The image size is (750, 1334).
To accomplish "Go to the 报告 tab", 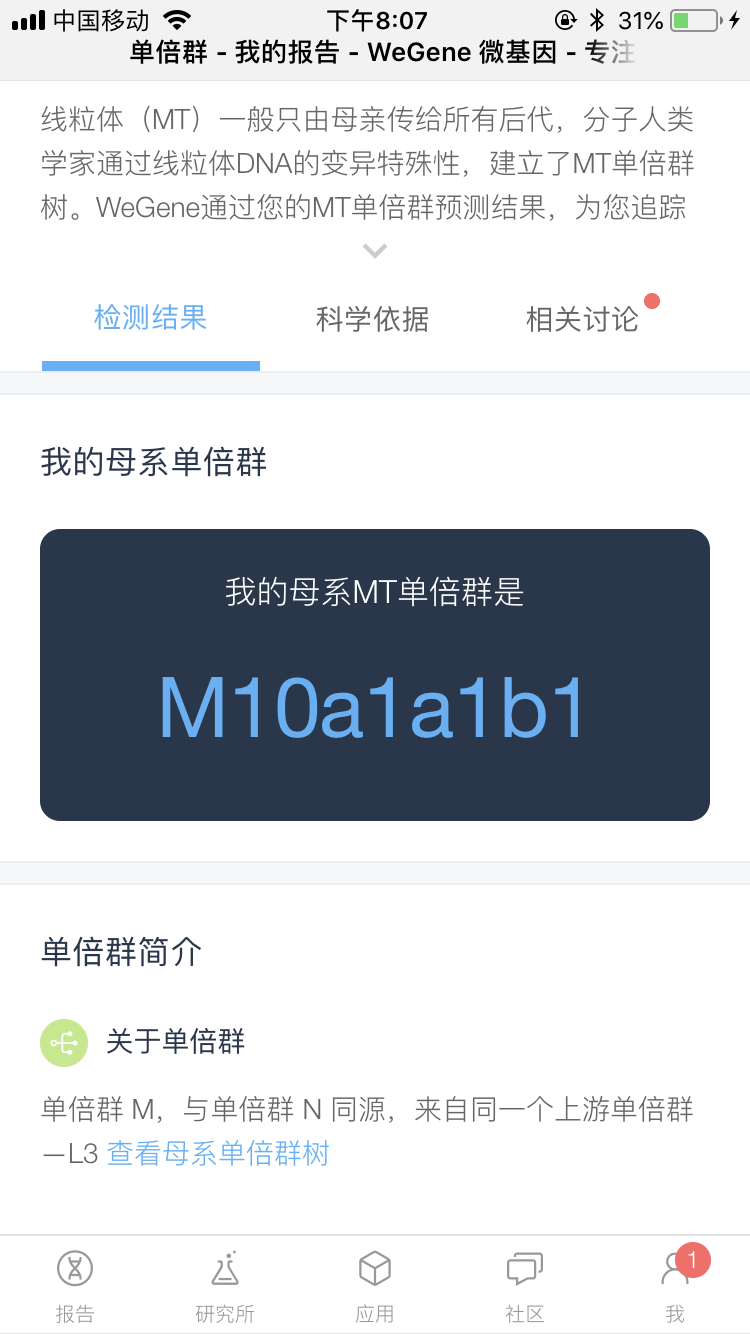I will click(x=75, y=1285).
